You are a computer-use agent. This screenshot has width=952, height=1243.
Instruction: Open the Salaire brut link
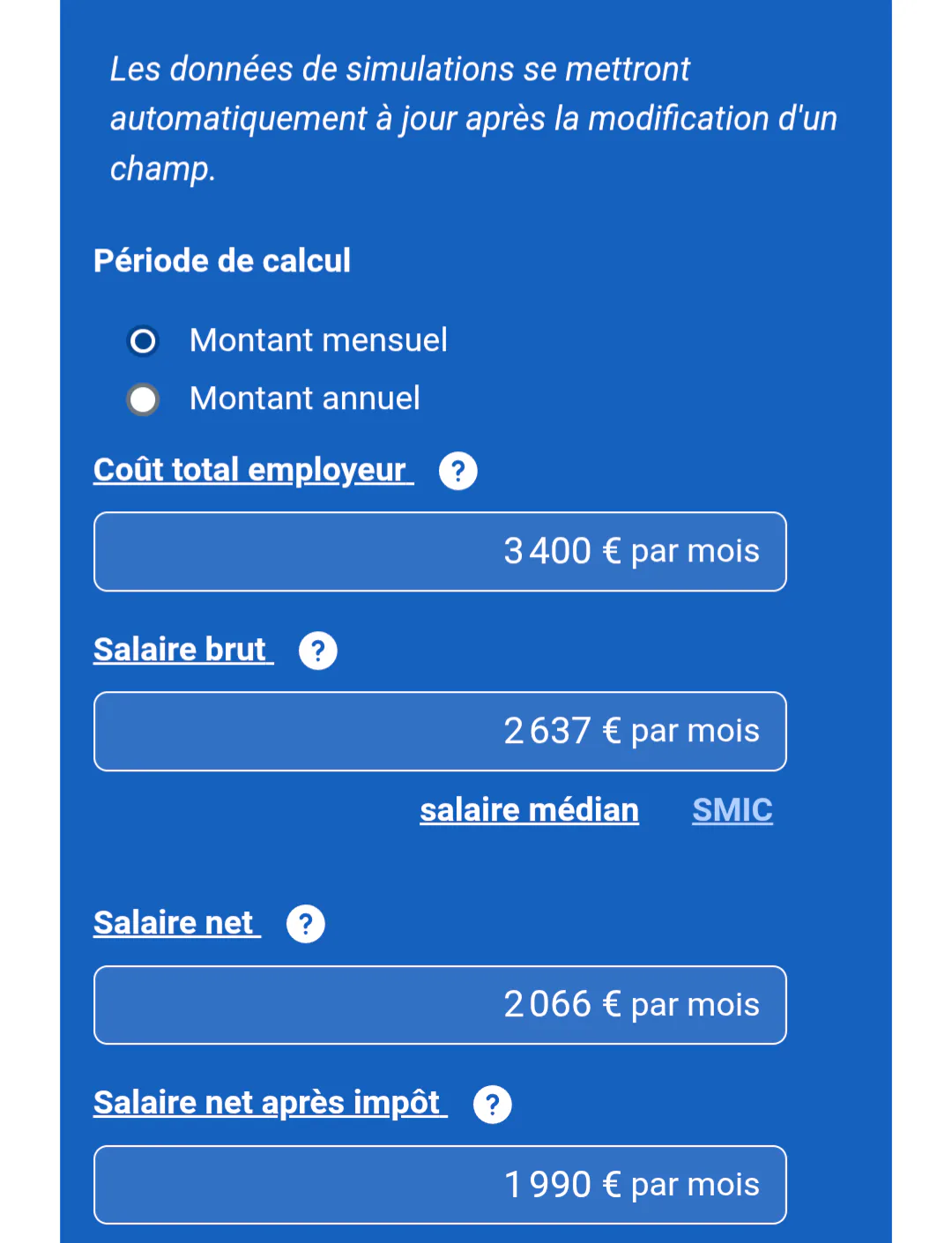(183, 650)
